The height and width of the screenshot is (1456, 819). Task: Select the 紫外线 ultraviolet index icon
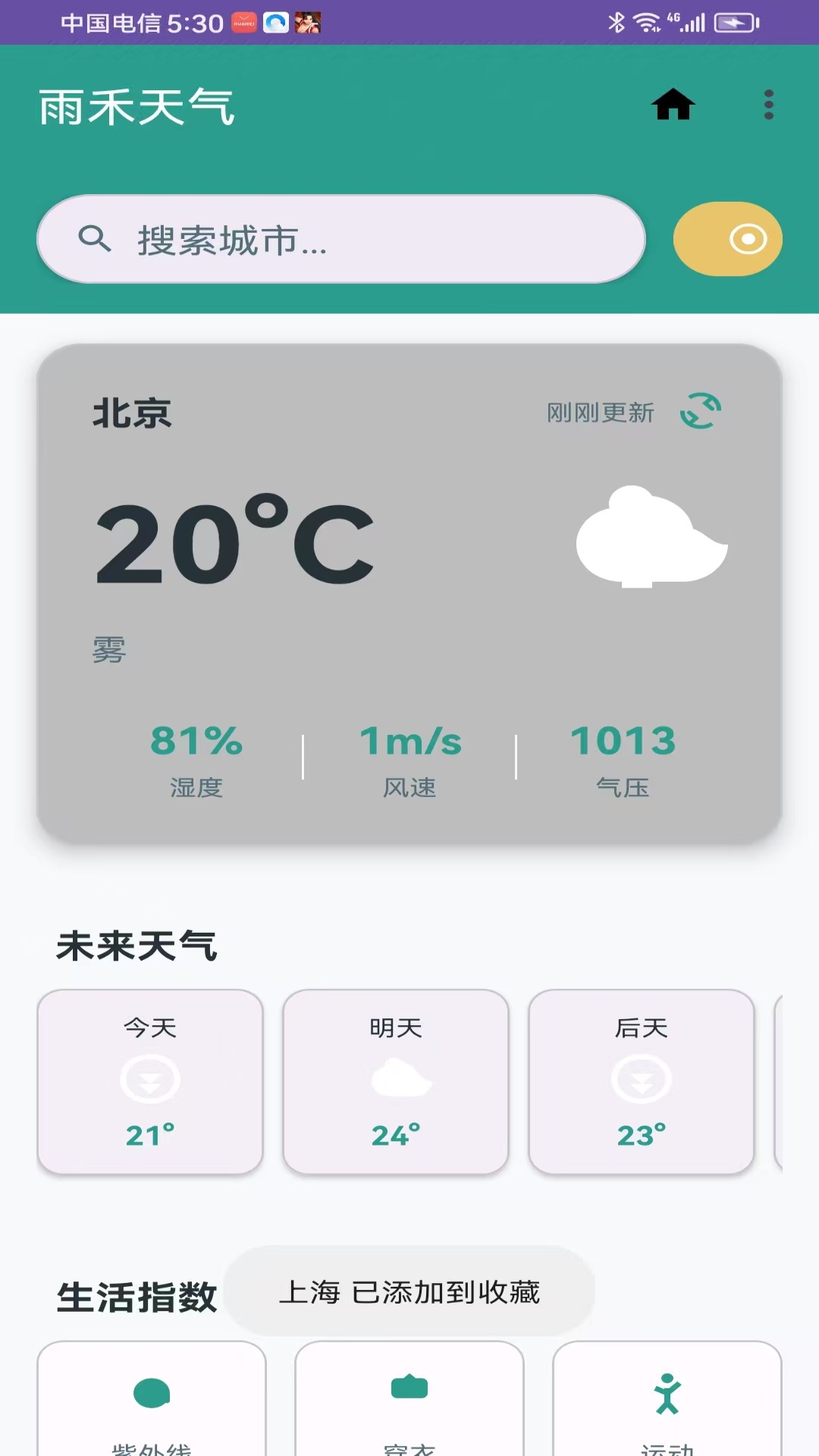[152, 1399]
